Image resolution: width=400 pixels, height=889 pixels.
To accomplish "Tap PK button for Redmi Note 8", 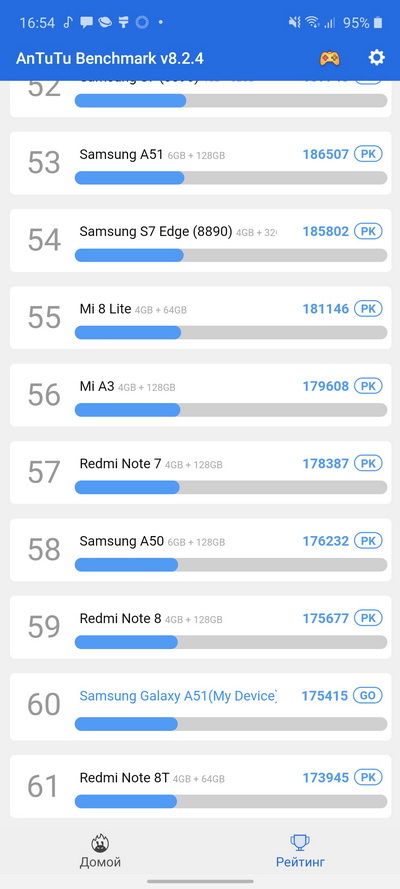I will 368,618.
